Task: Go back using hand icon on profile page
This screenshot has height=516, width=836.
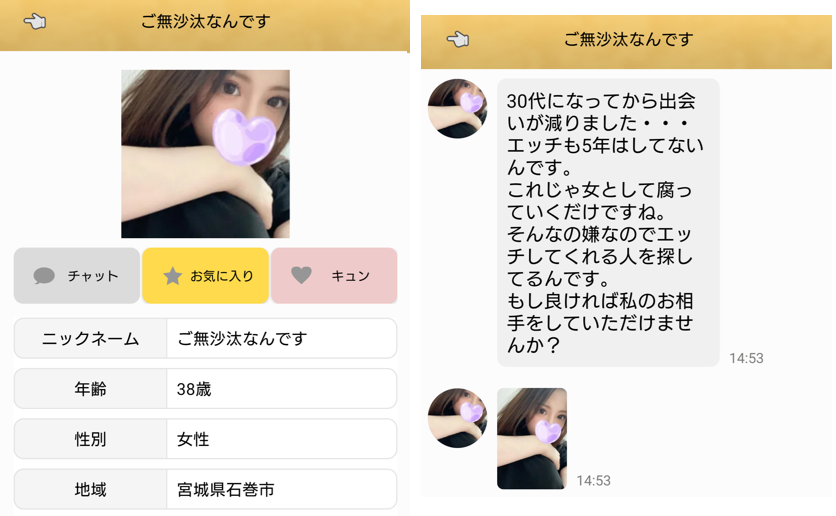Action: [35, 21]
